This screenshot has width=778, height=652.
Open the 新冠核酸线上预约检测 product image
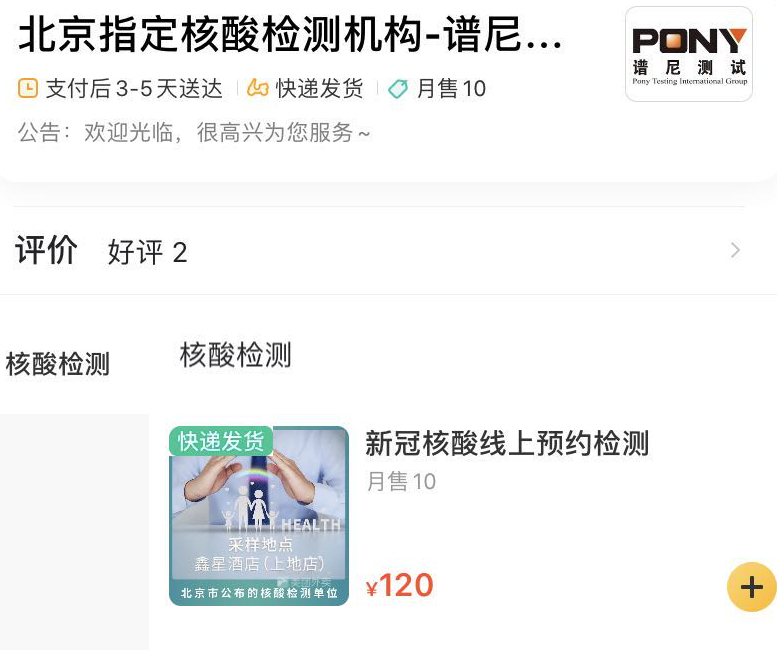(x=259, y=516)
